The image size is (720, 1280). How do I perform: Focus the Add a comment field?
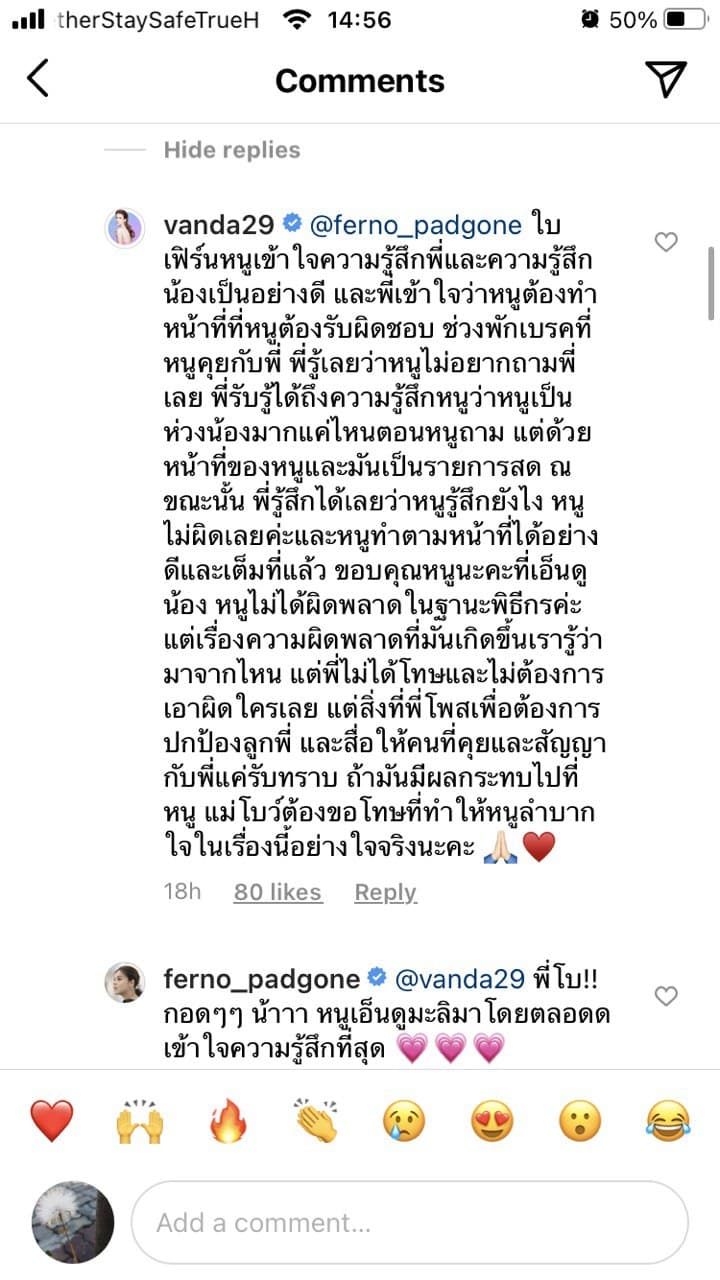click(x=410, y=1222)
